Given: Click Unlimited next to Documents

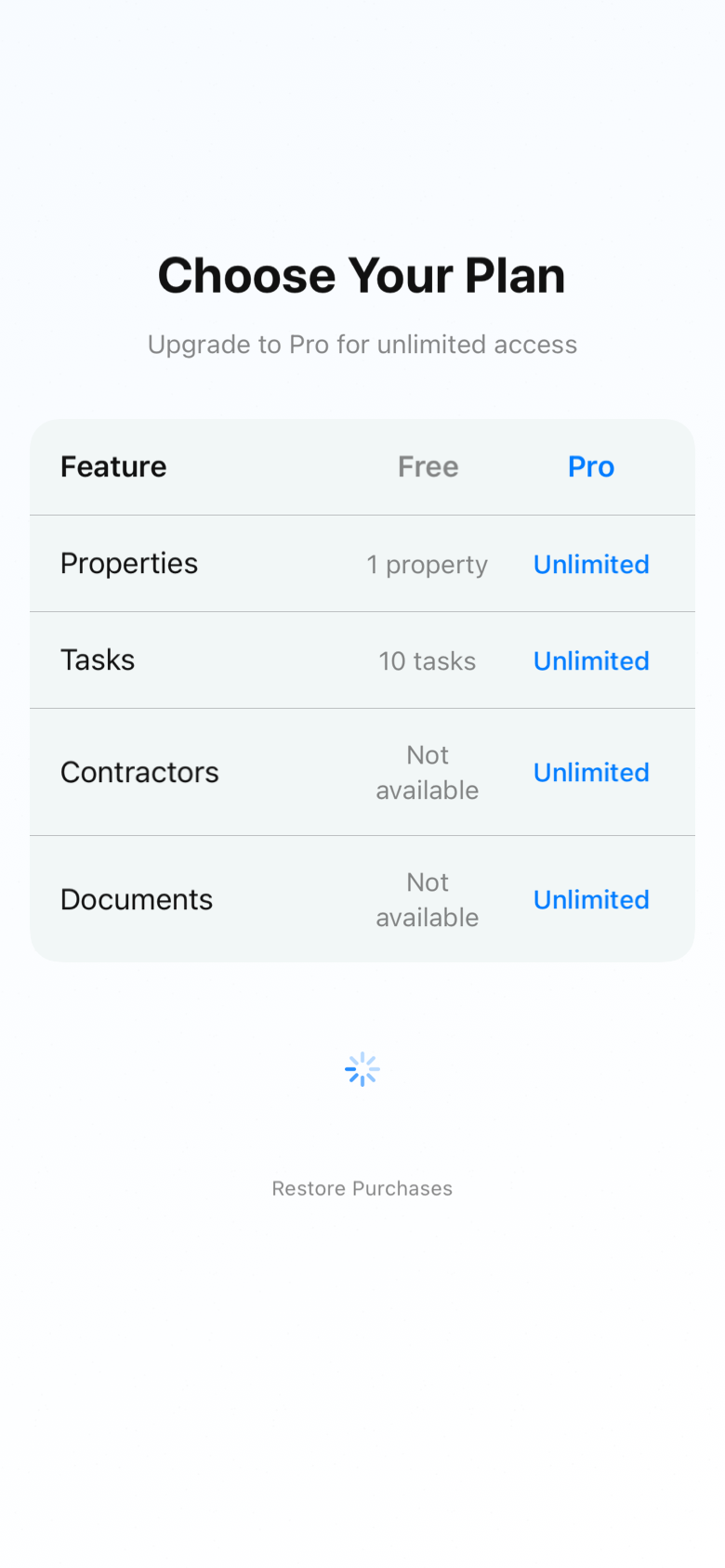Looking at the screenshot, I should click(x=591, y=899).
